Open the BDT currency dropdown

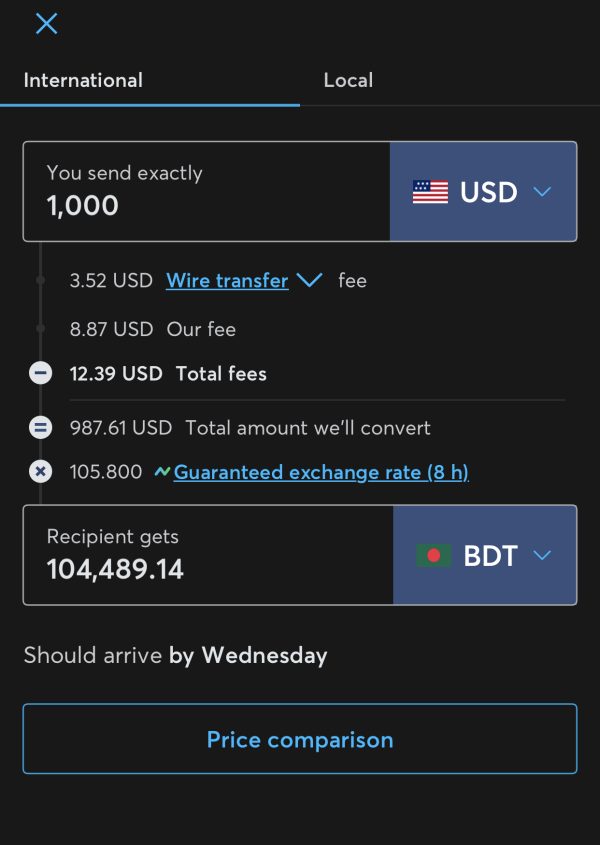pyautogui.click(x=485, y=555)
